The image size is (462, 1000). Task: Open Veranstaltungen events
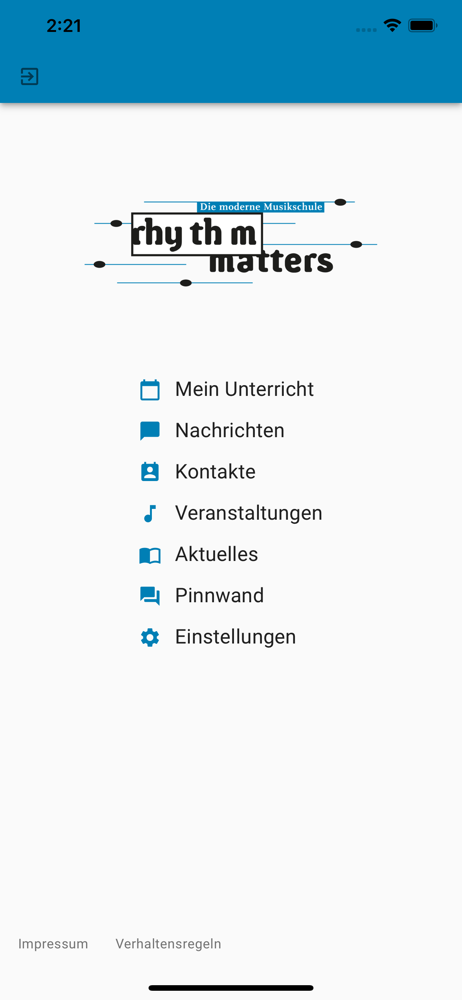(230, 513)
